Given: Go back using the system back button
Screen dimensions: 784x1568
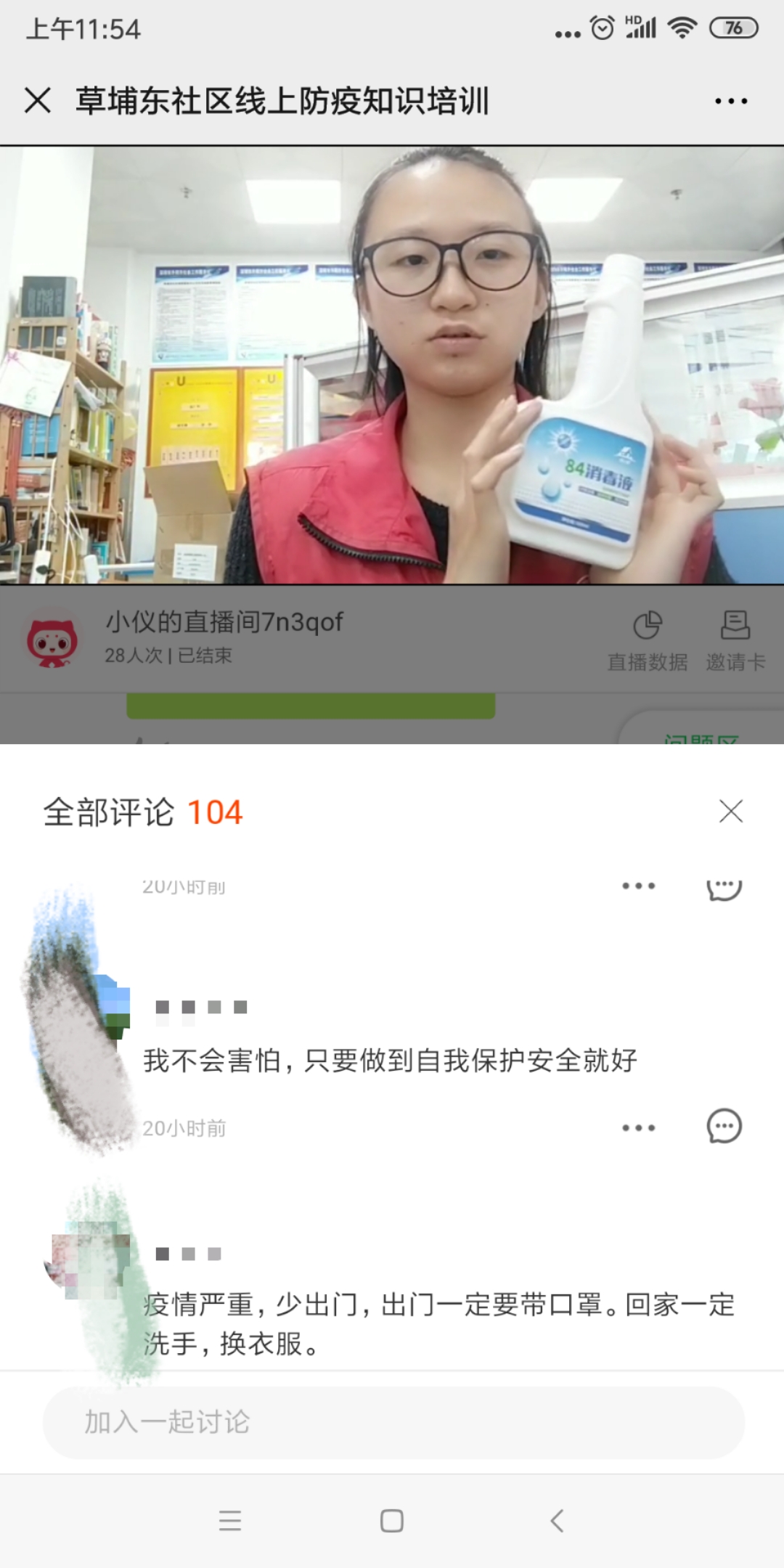Looking at the screenshot, I should point(557,1520).
